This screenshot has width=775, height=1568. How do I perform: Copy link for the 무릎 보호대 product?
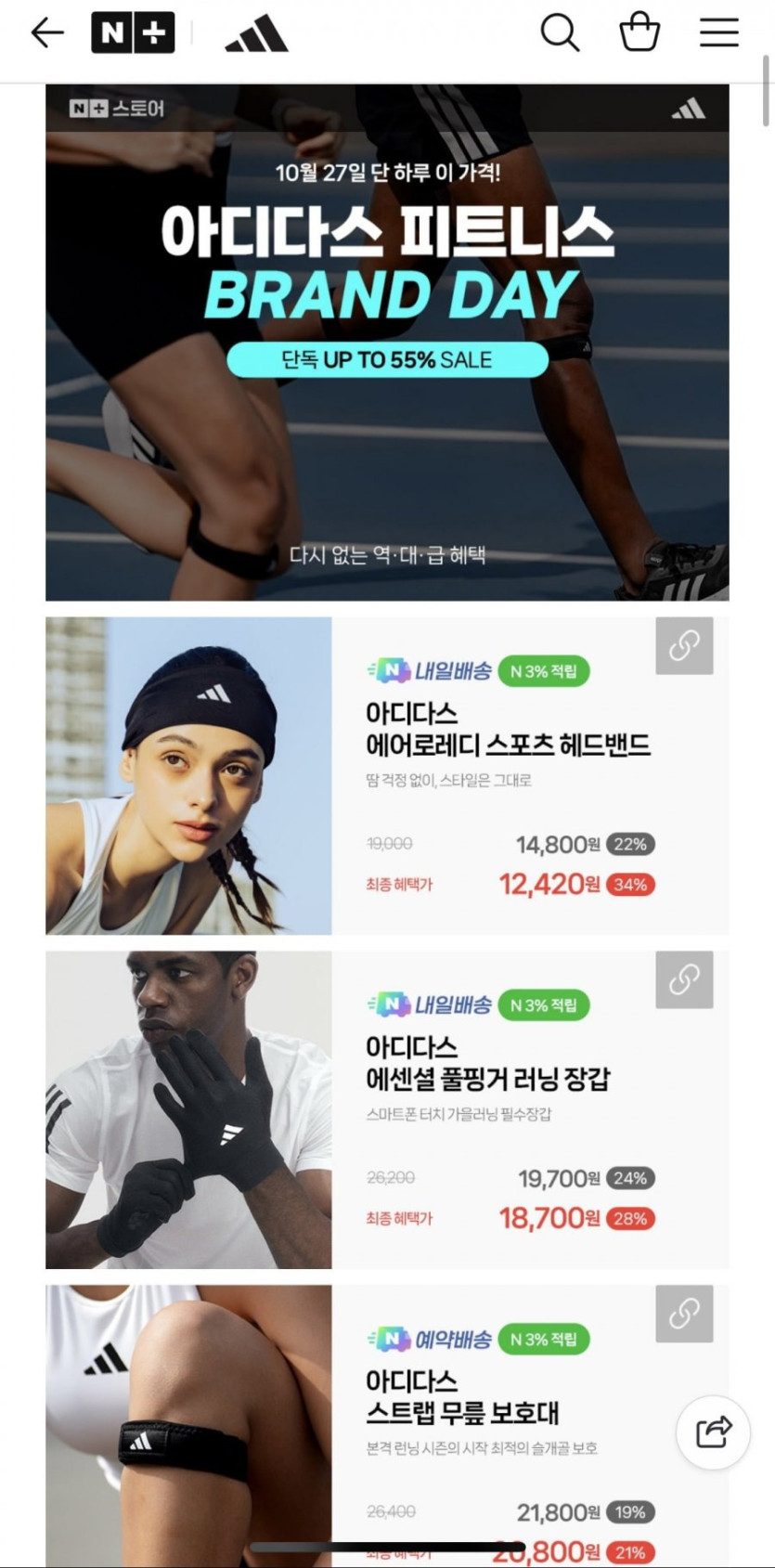point(684,1314)
